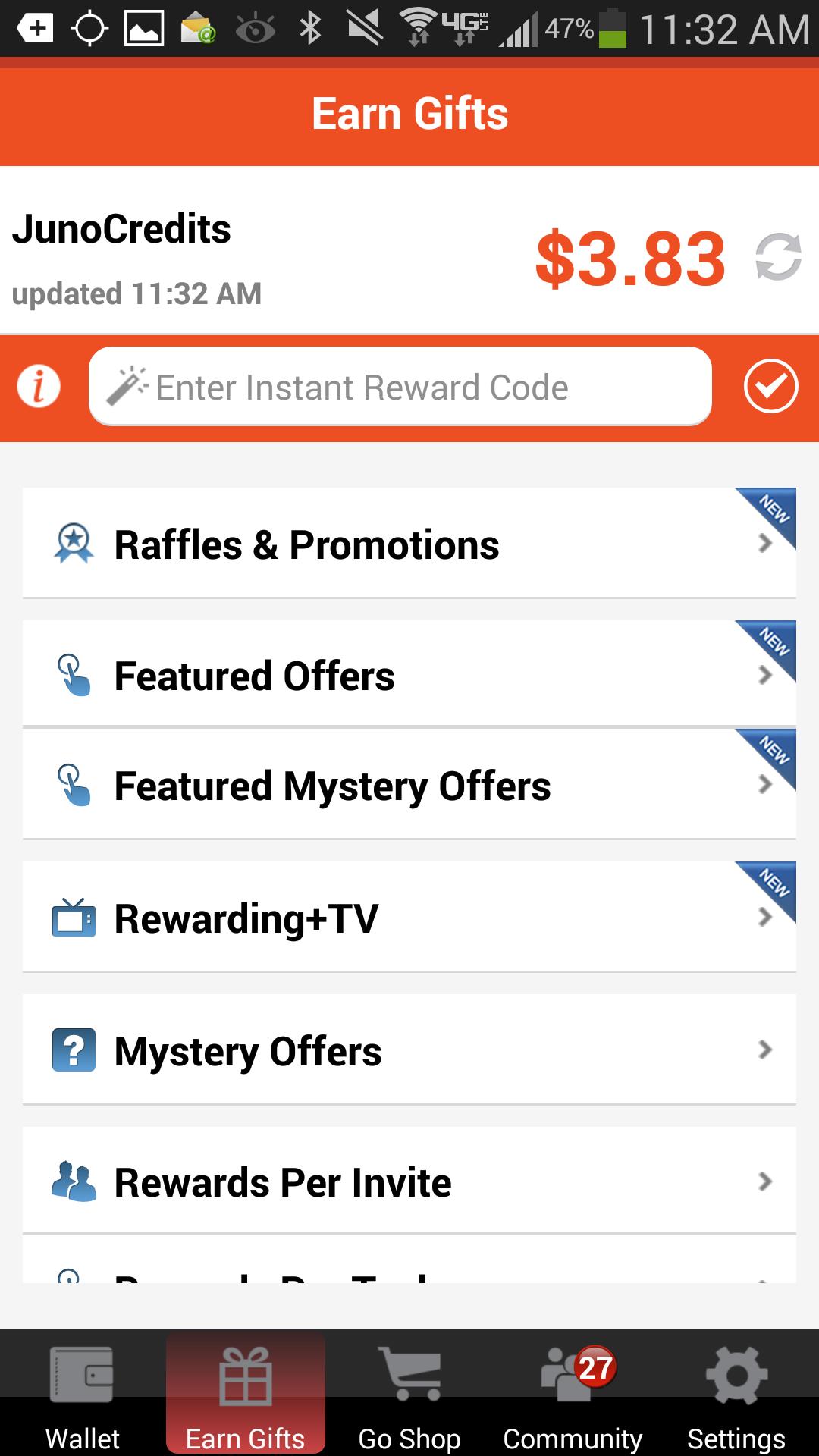Switch to the Wallet tab
Screen dimensions: 819x1456
coord(82,1395)
